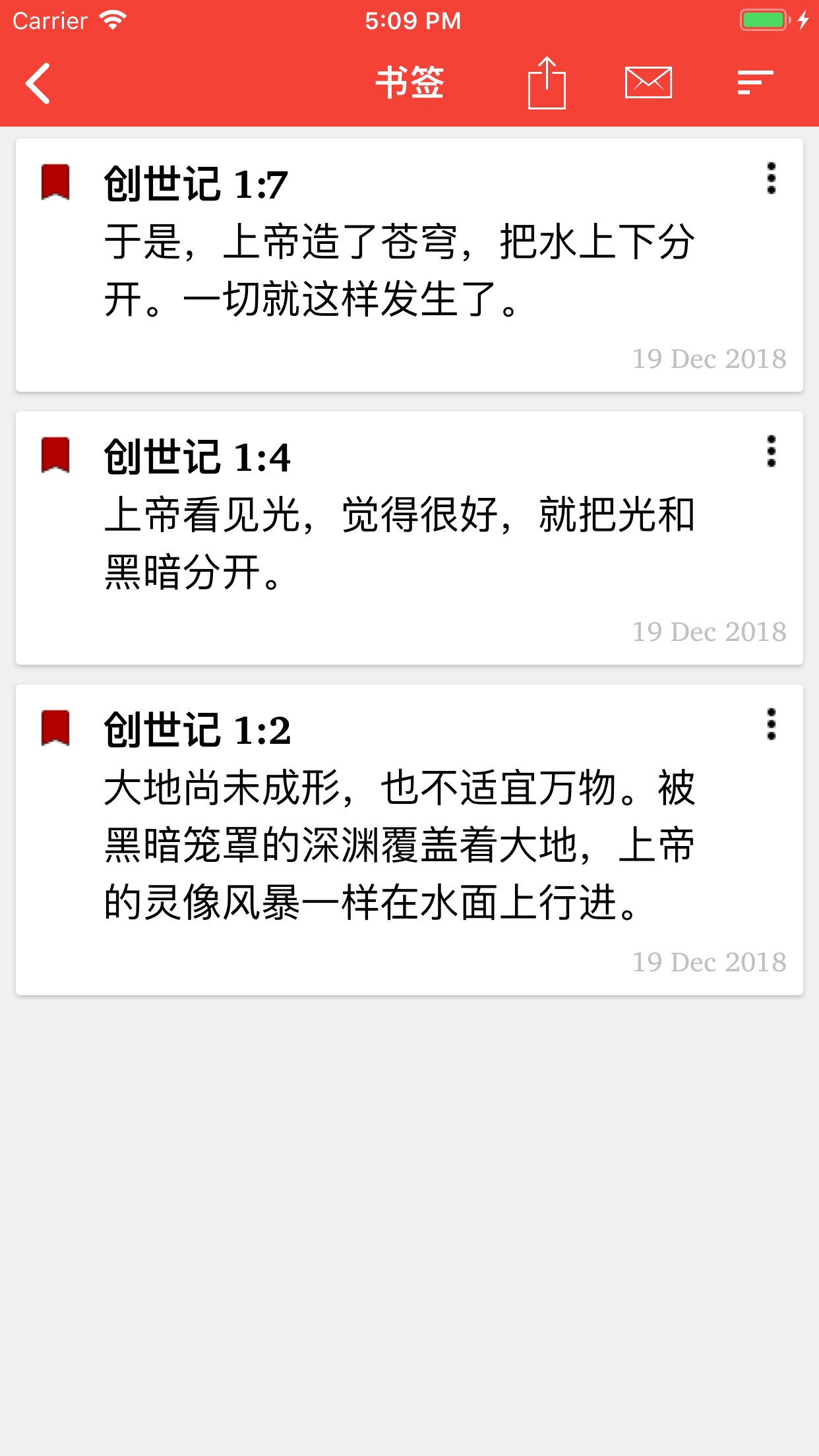Open the sort options icon

click(x=754, y=82)
